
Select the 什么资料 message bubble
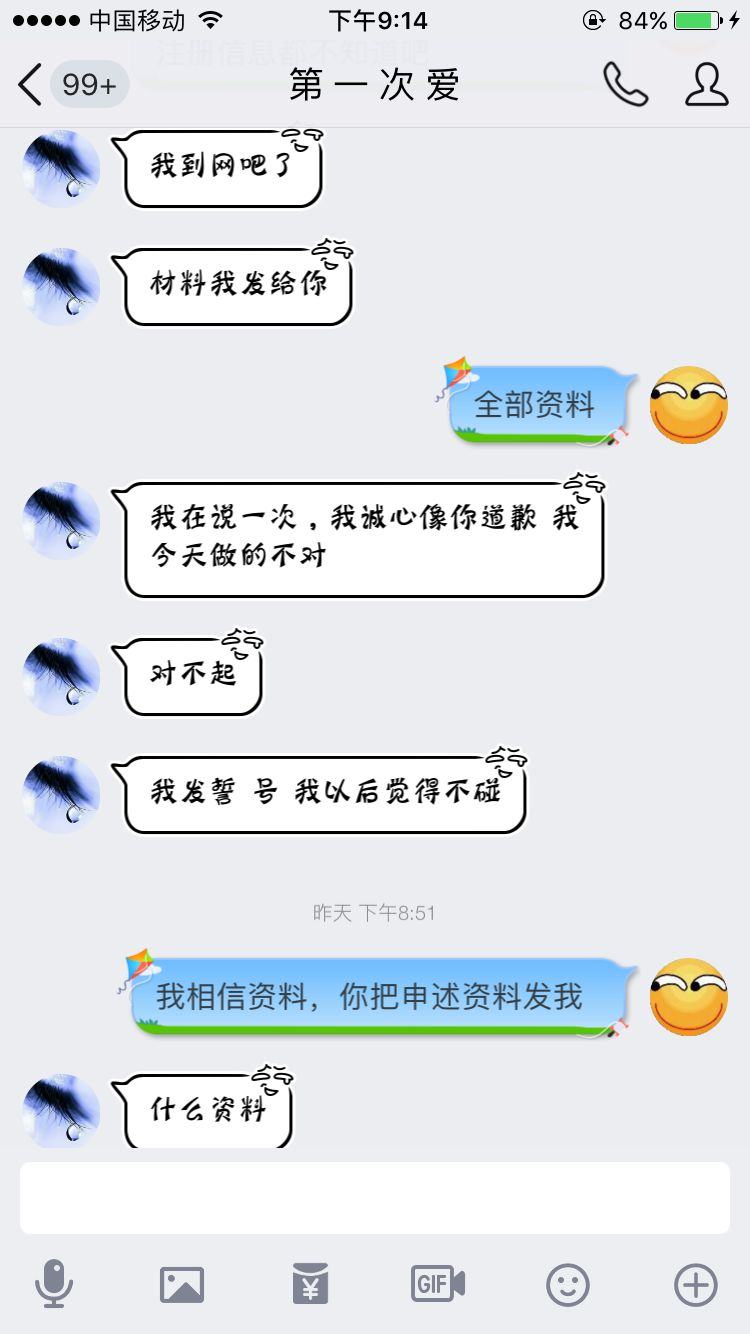[x=205, y=1110]
